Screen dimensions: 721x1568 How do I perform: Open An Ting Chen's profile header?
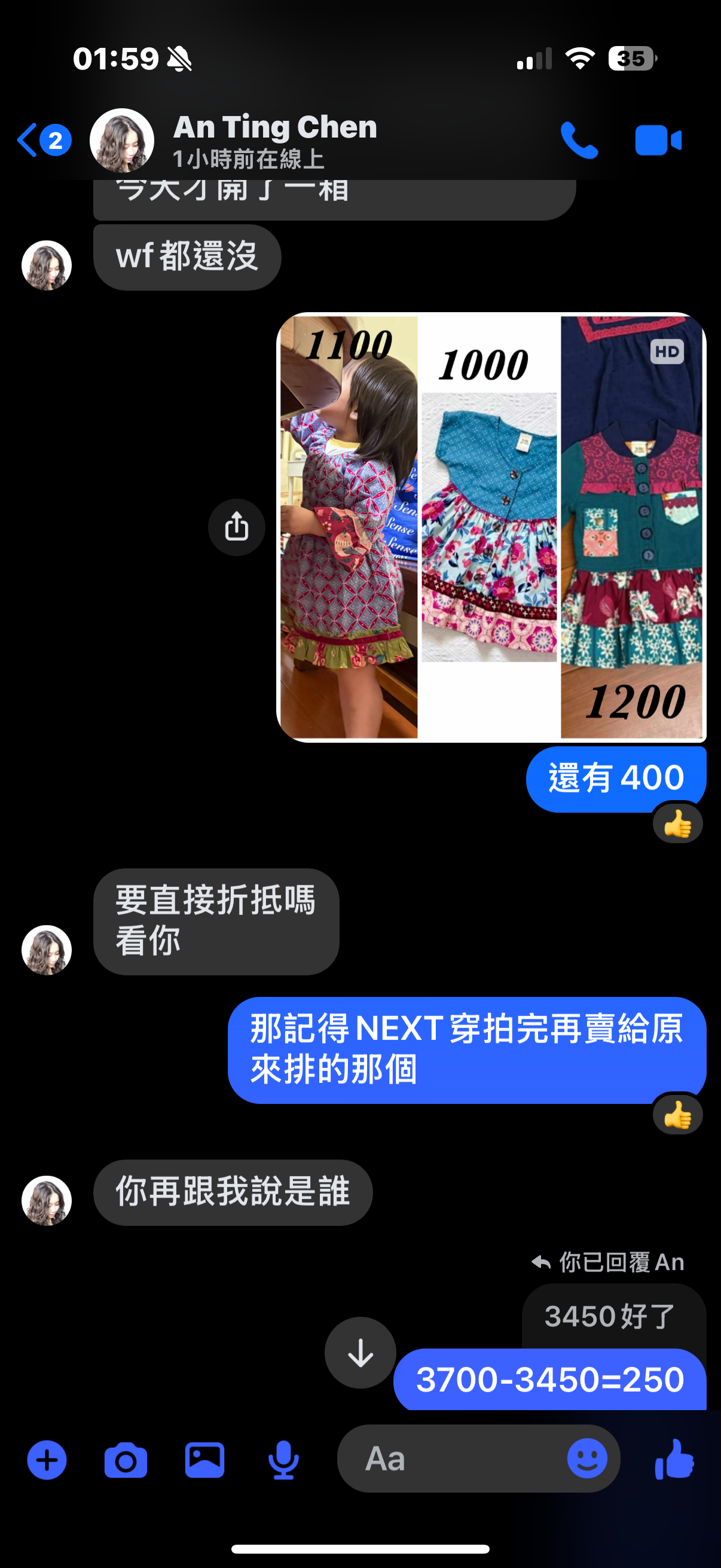point(274,140)
